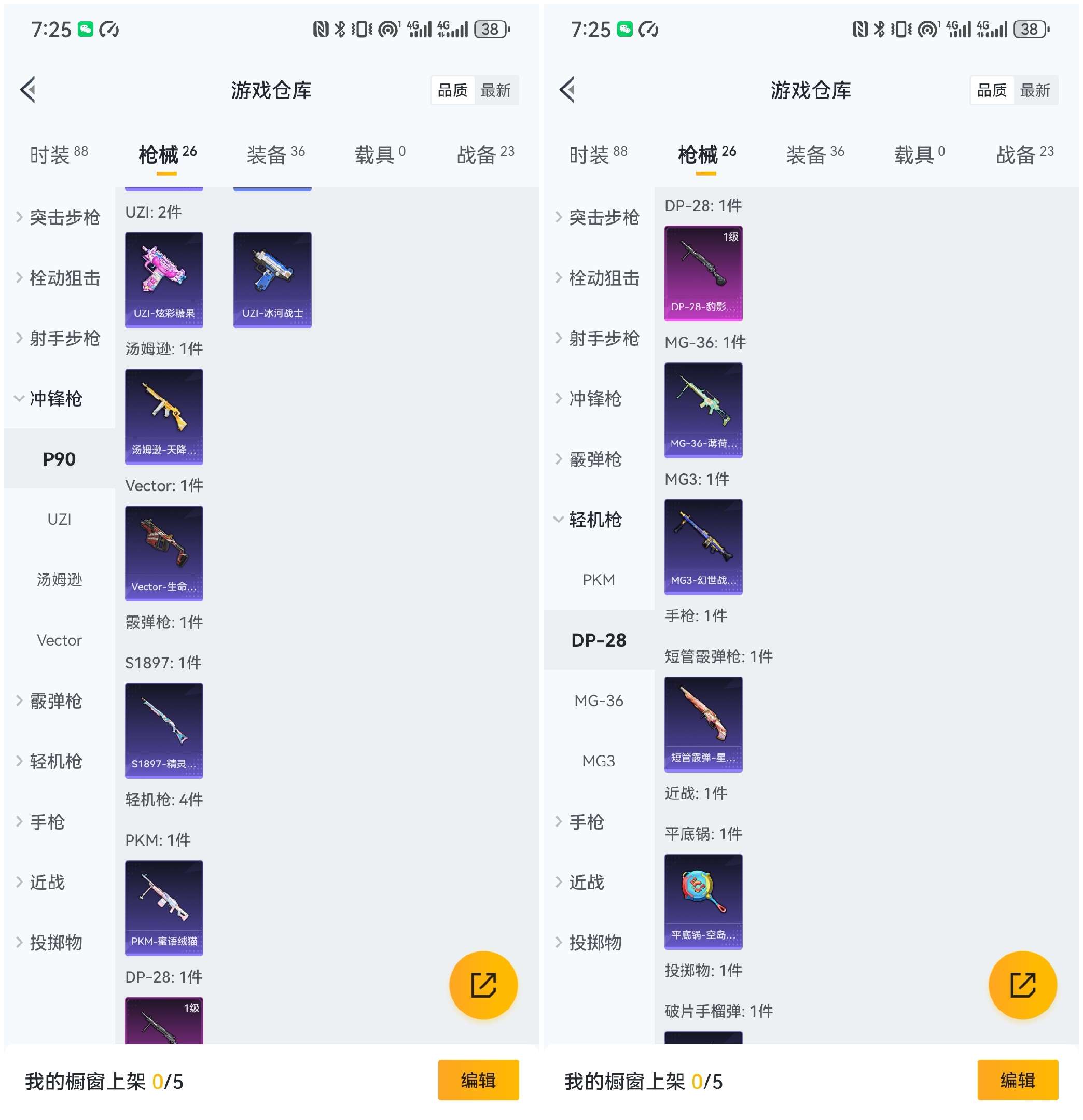Select DP-28 under light machine guns
1083x1120 pixels.
point(599,640)
